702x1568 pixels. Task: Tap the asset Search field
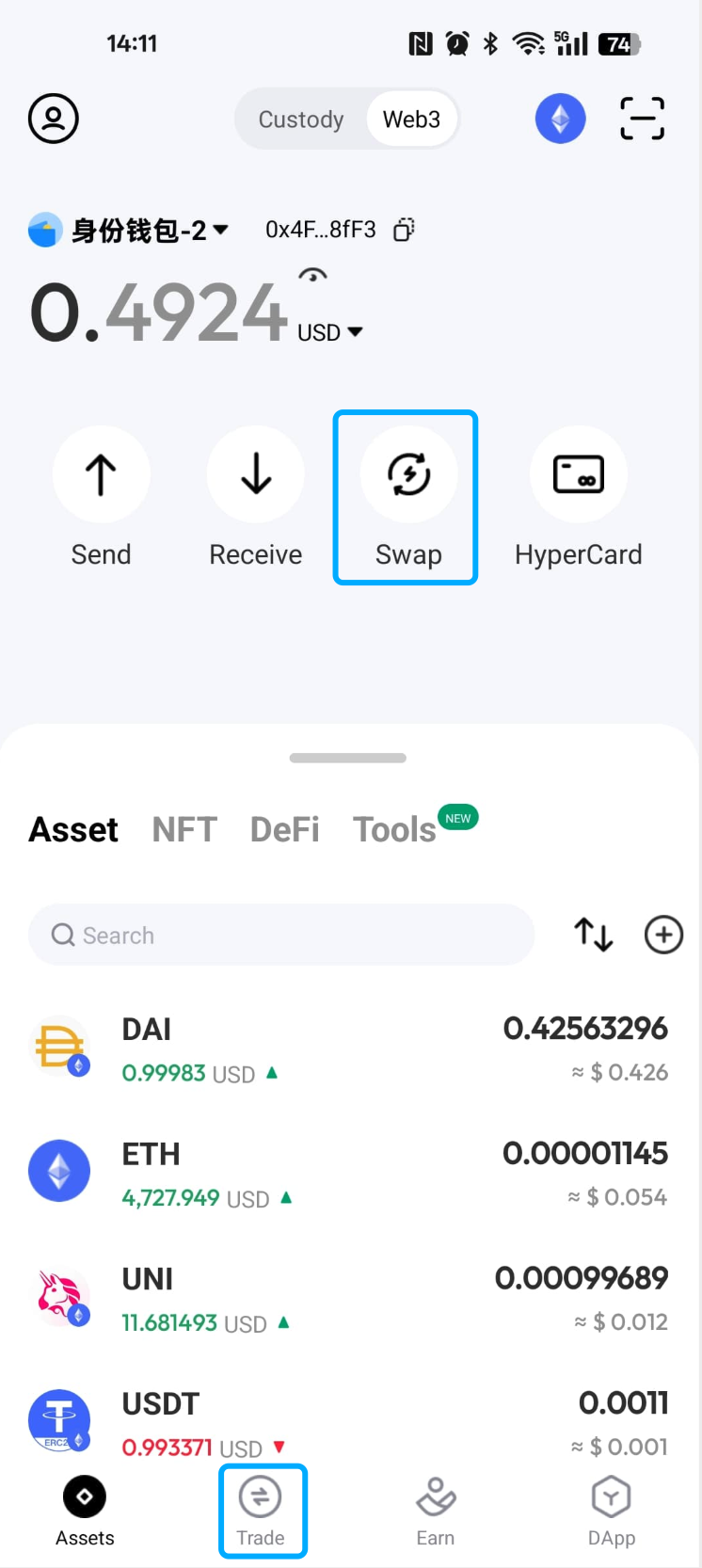tap(282, 935)
